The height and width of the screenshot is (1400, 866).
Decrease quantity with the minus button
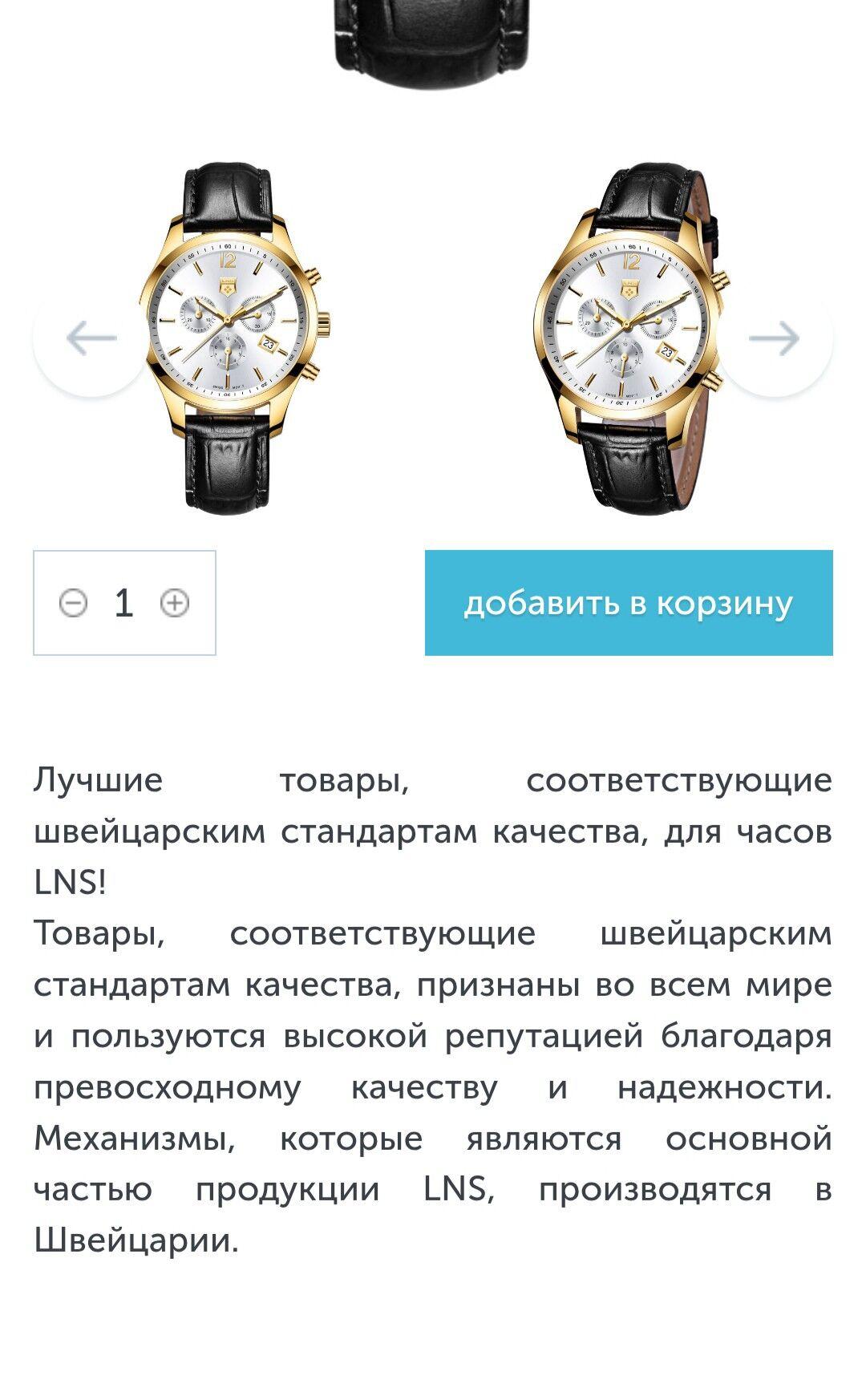coord(73,603)
